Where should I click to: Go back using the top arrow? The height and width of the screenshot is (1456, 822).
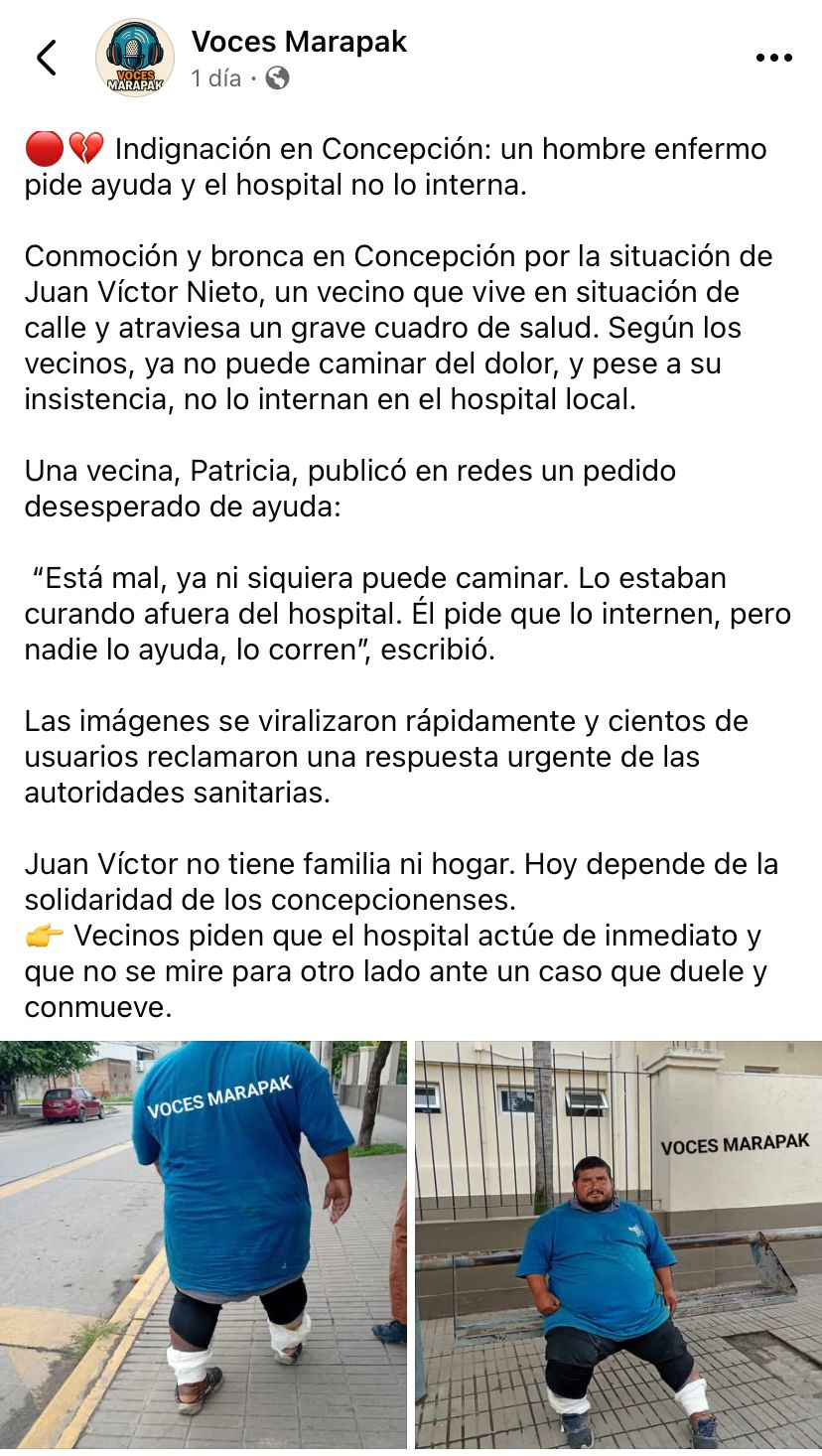(x=47, y=58)
